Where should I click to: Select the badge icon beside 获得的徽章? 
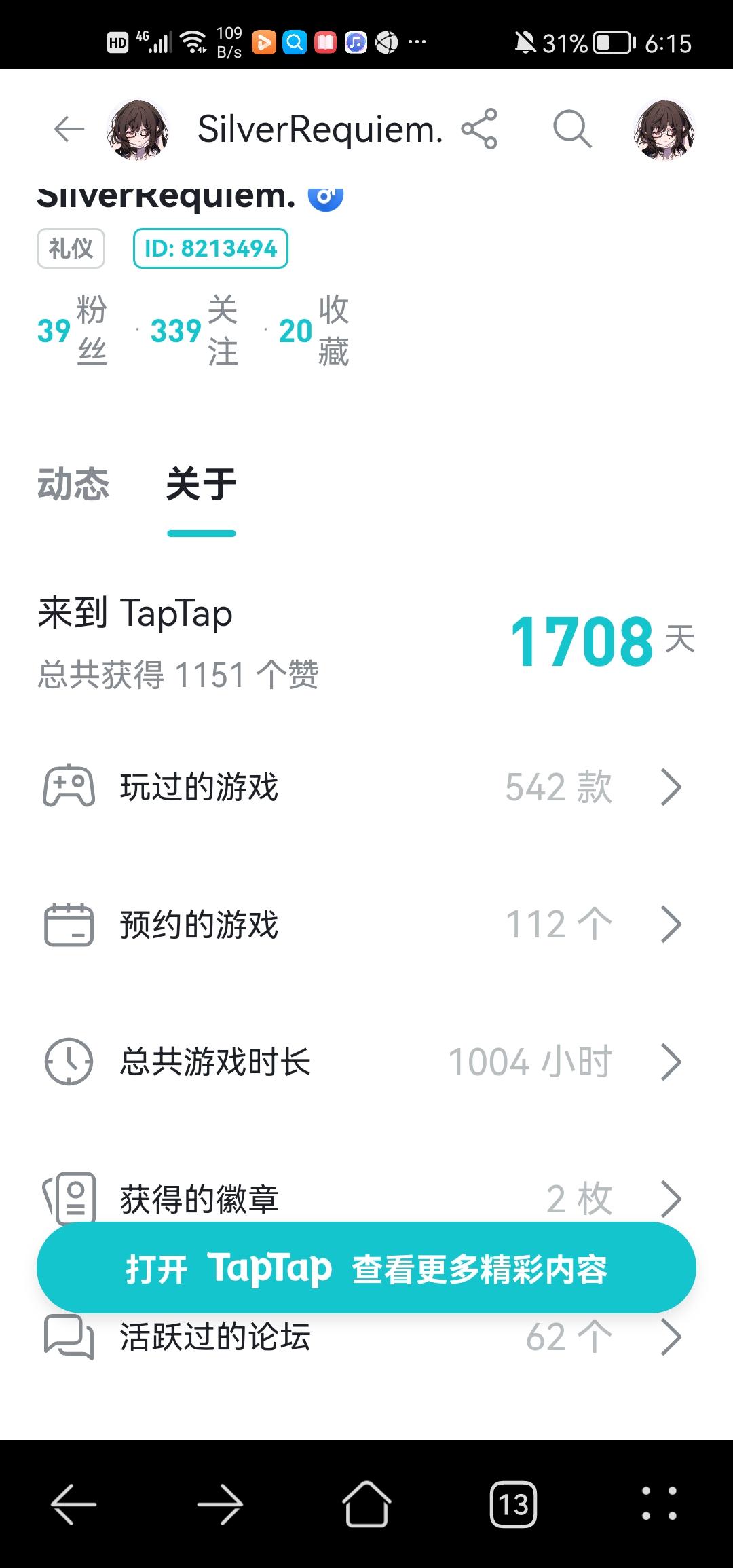pos(71,1198)
